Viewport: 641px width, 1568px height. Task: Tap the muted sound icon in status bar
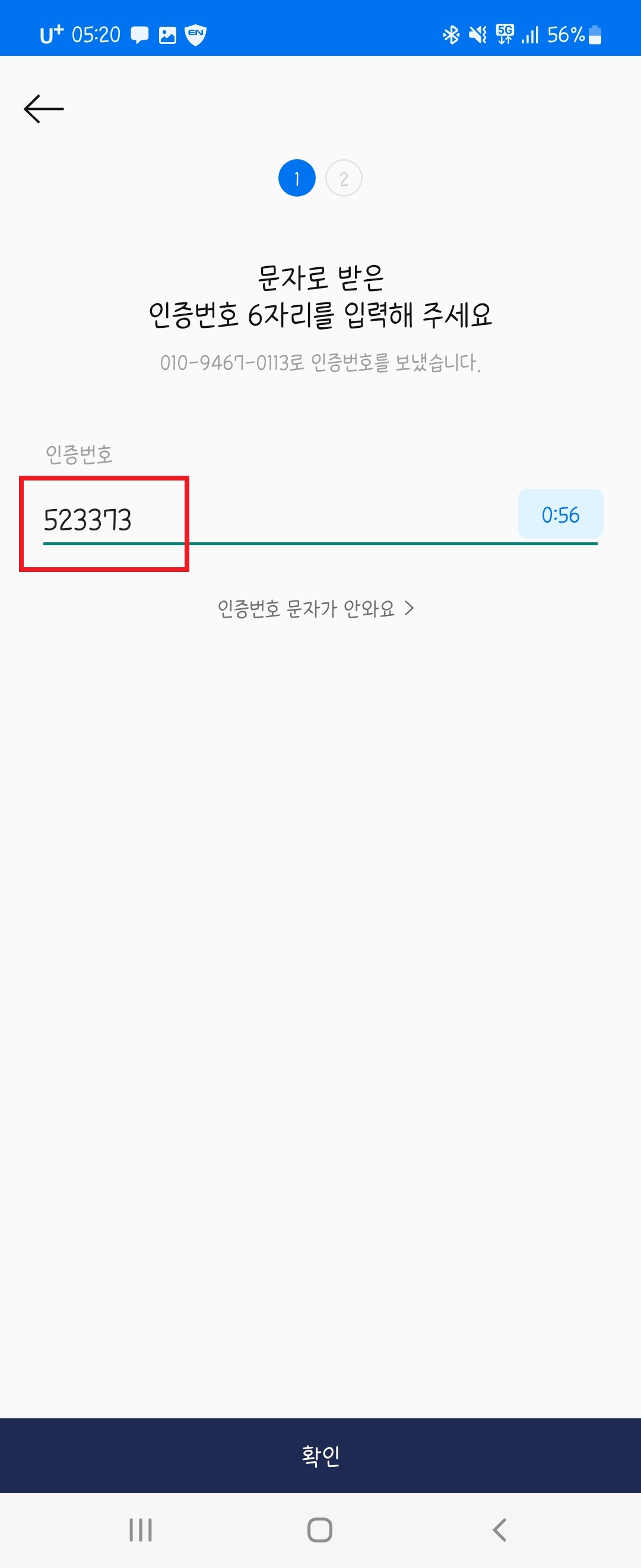pos(479,35)
